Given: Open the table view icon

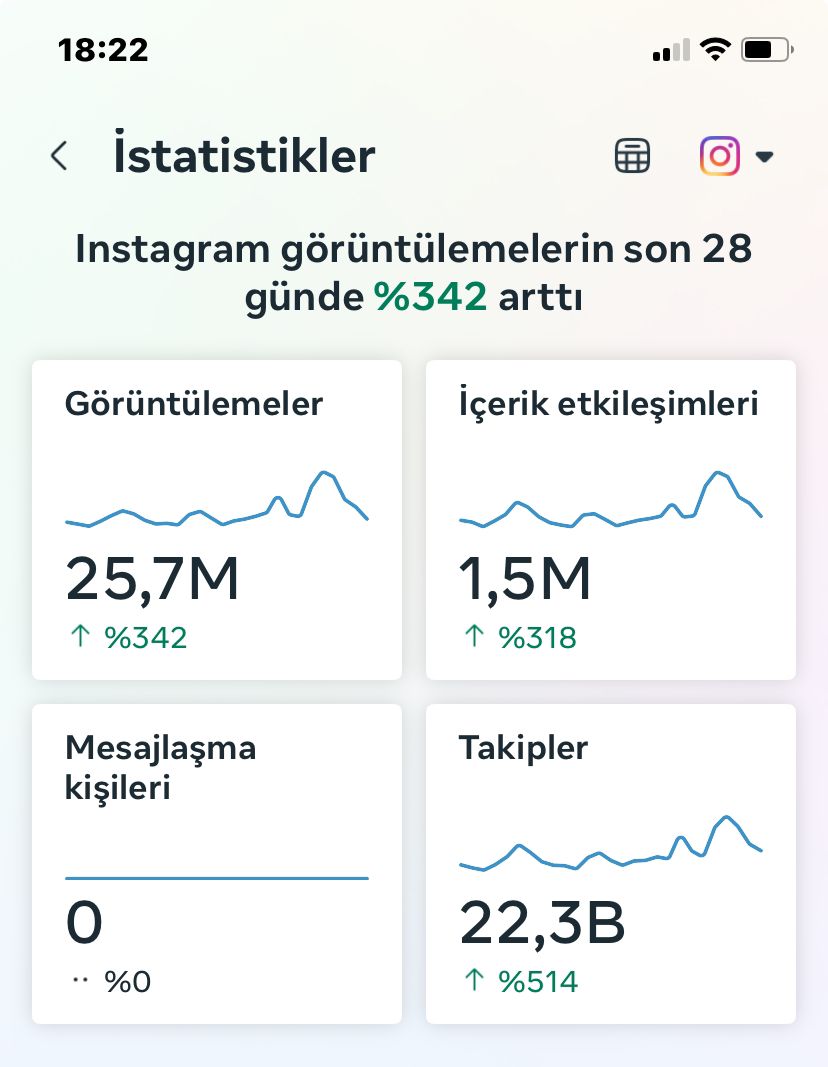Looking at the screenshot, I should [632, 156].
